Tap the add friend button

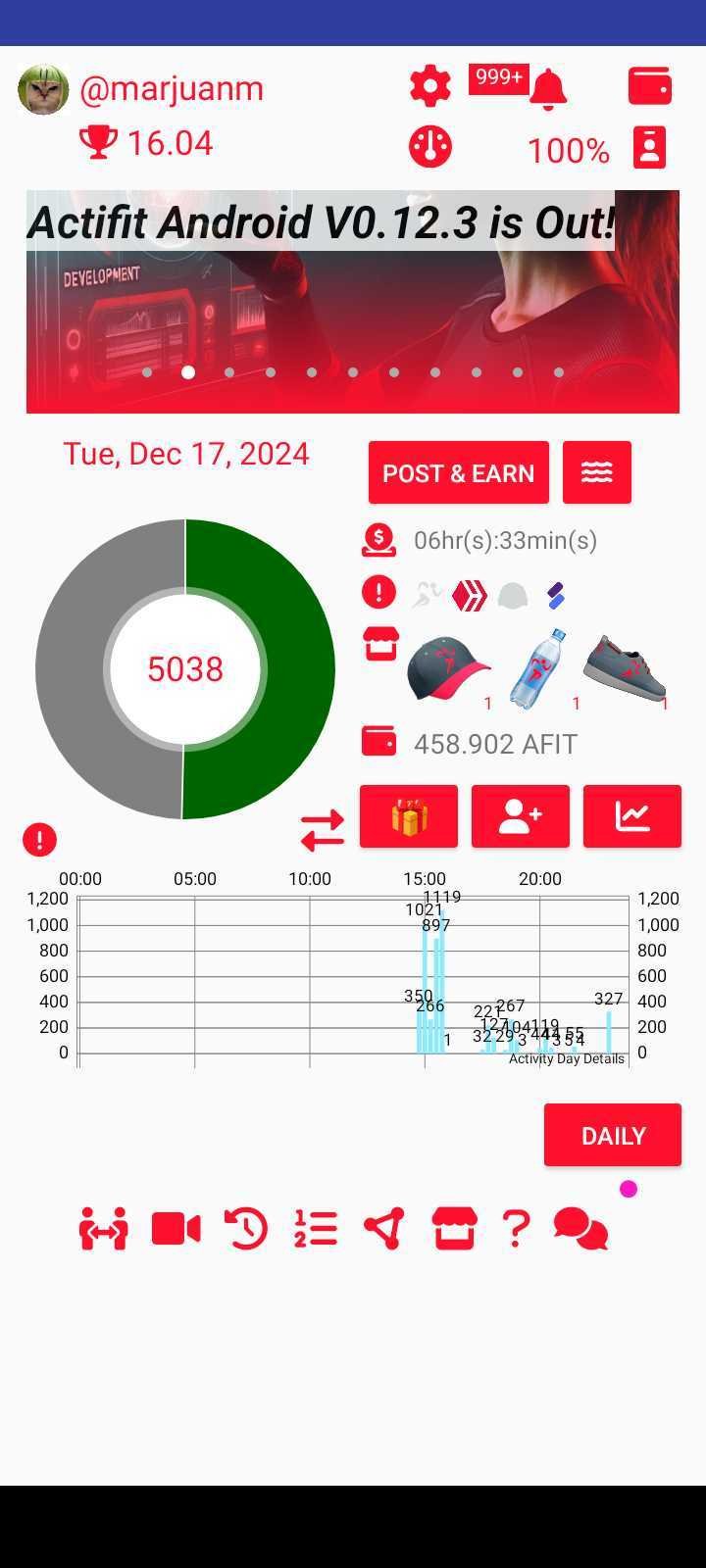521,816
